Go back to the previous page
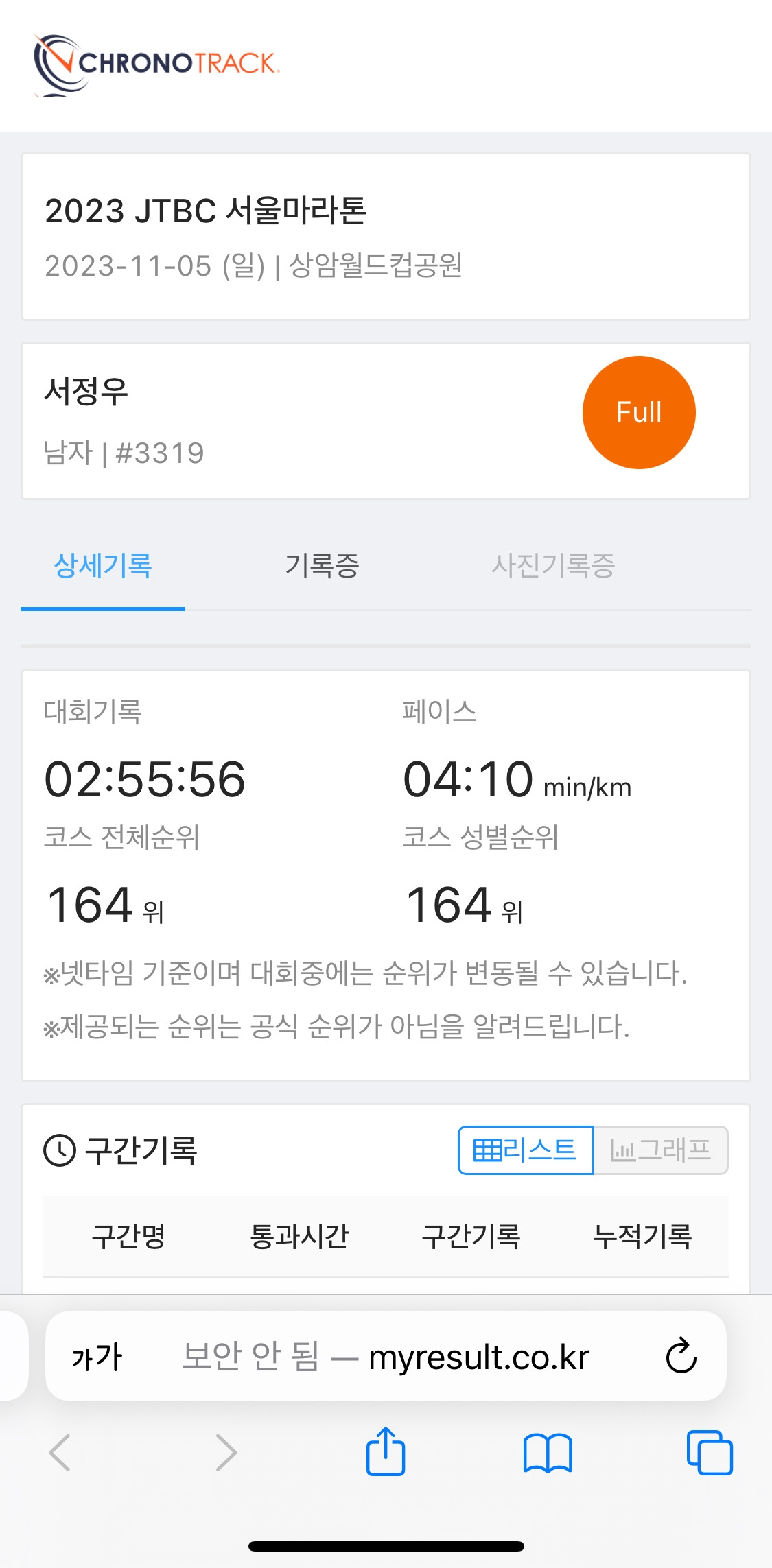 point(60,1452)
